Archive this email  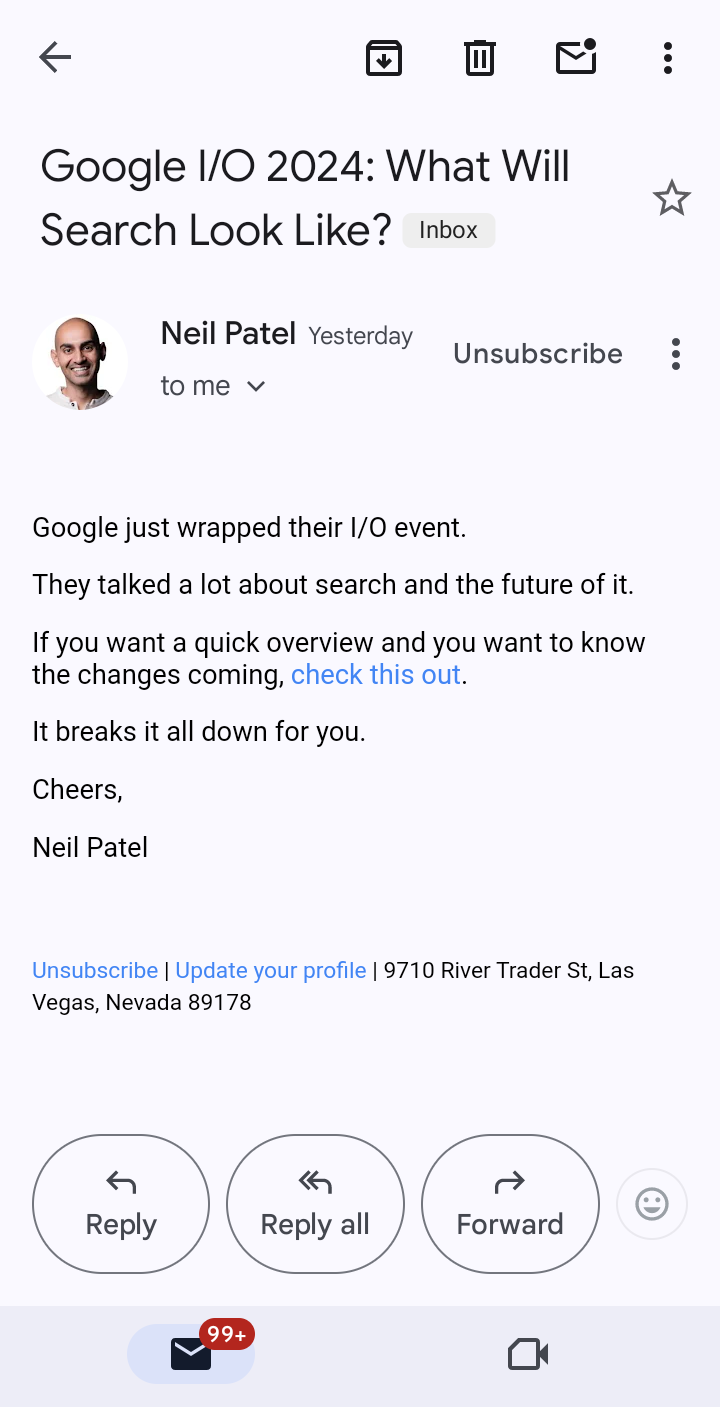click(x=383, y=57)
